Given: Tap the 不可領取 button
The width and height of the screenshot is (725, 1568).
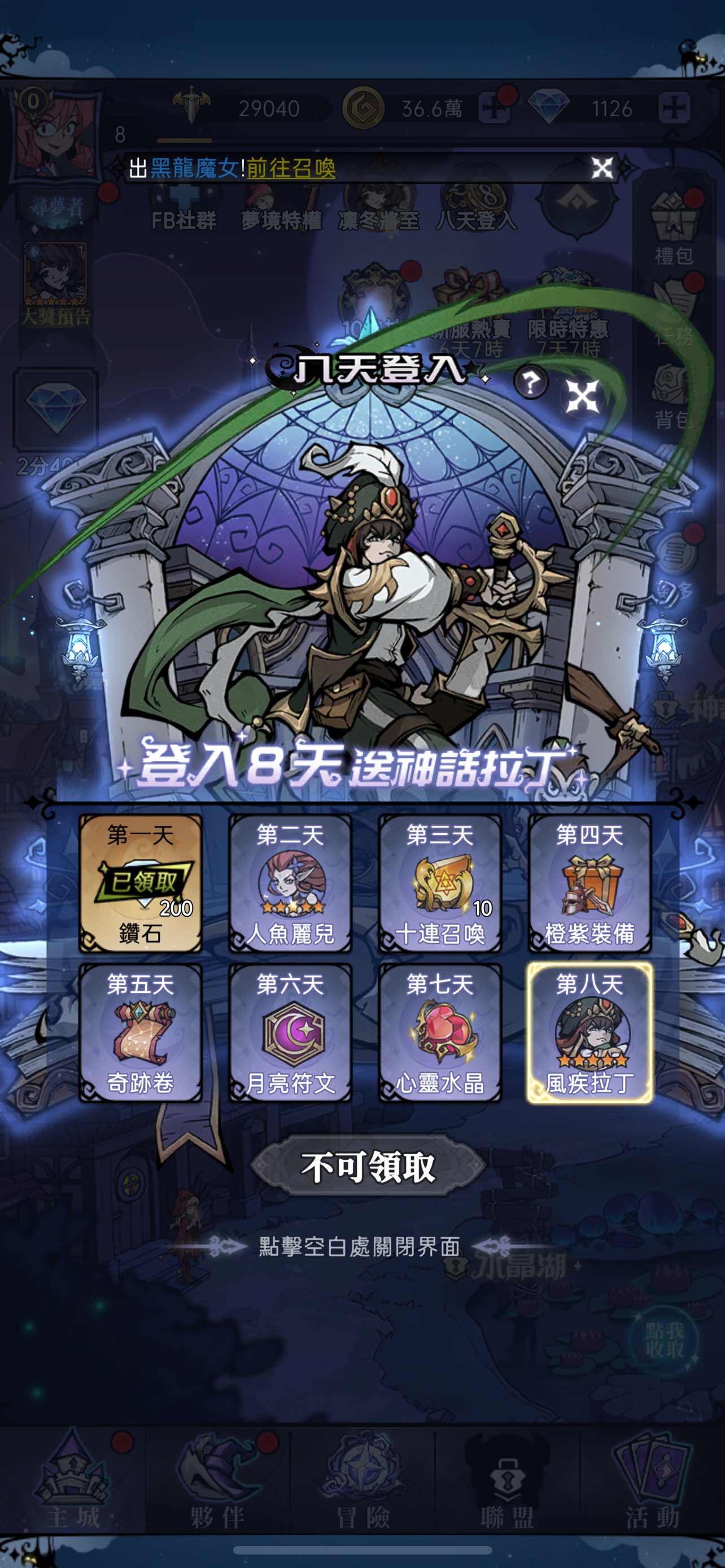Looking at the screenshot, I should (368, 1166).
